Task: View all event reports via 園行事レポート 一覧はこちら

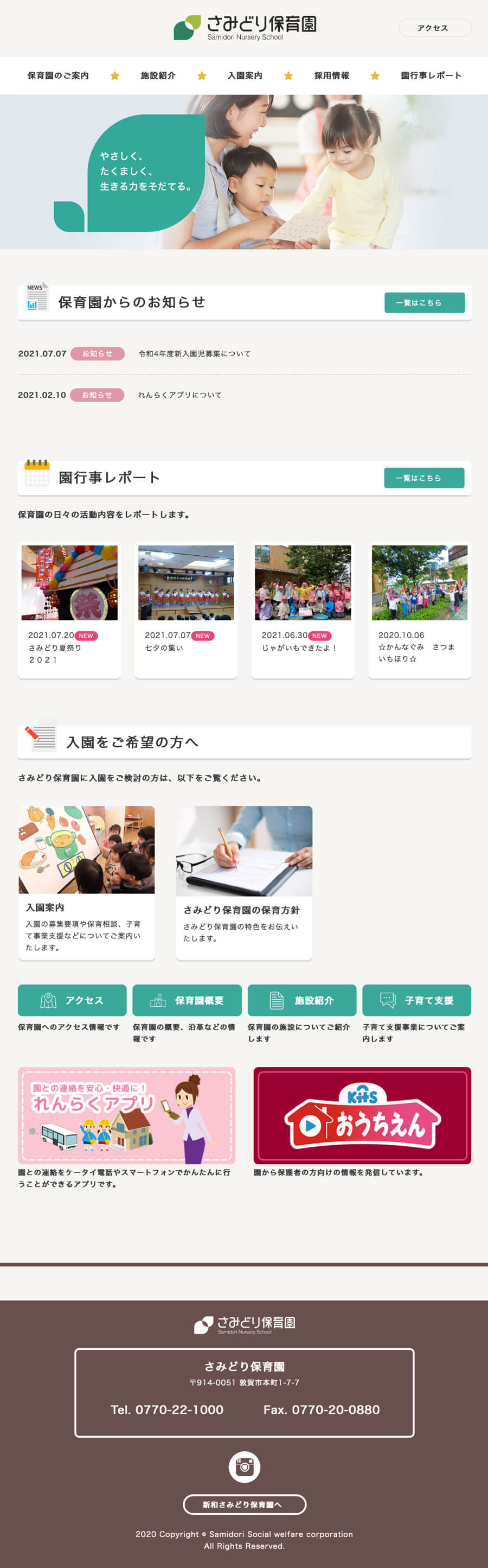Action: coord(423,478)
